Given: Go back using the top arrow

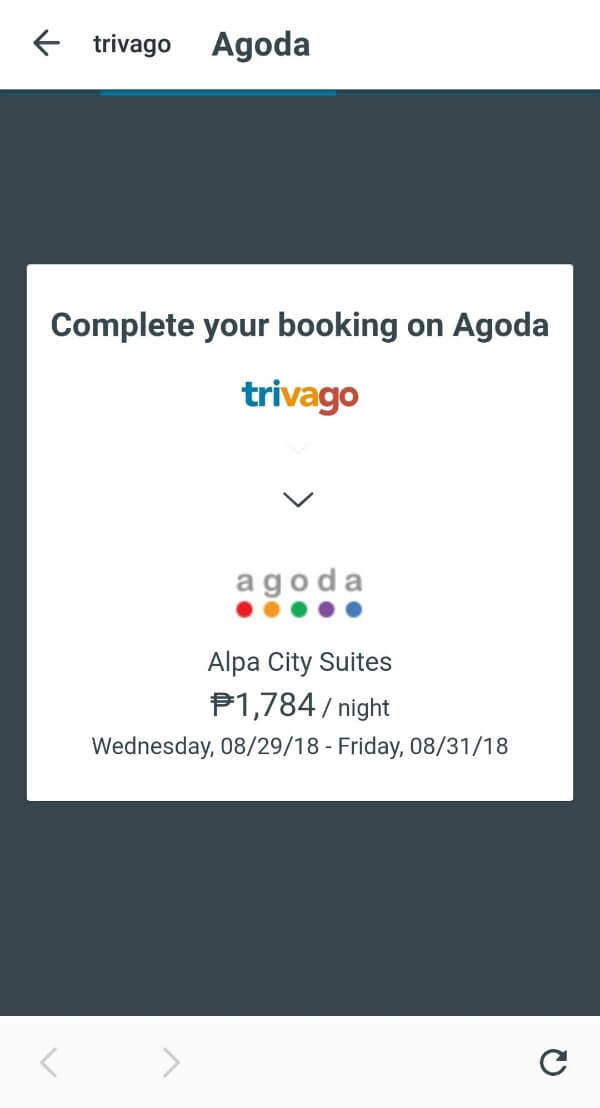Looking at the screenshot, I should 46,43.
